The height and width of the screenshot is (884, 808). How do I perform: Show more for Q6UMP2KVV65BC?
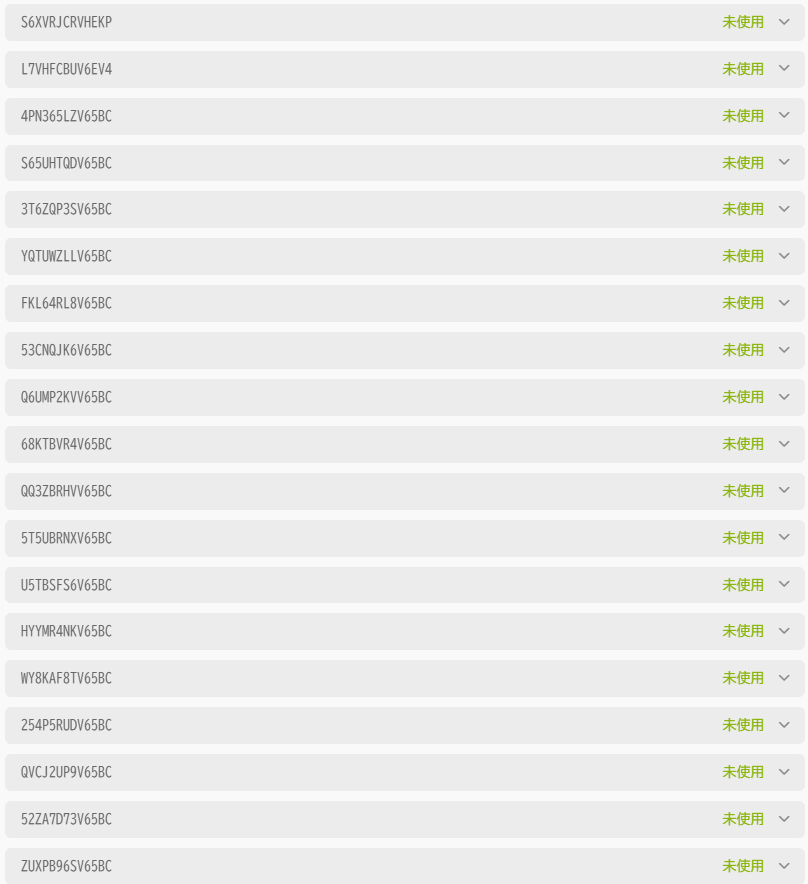pyautogui.click(x=783, y=397)
